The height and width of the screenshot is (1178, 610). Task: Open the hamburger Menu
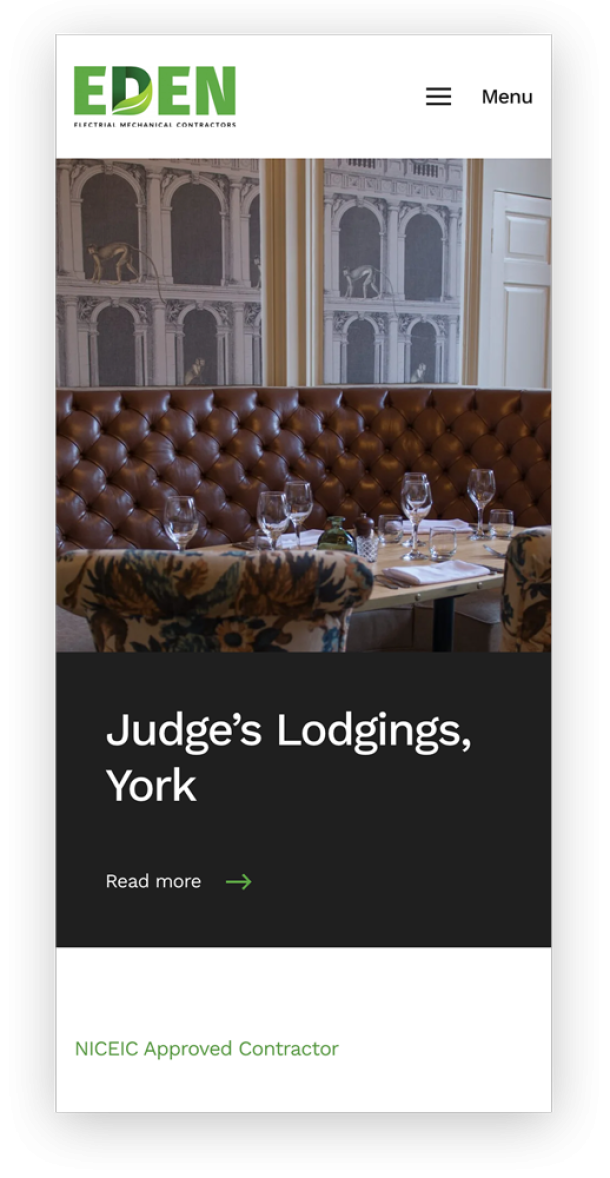click(478, 97)
